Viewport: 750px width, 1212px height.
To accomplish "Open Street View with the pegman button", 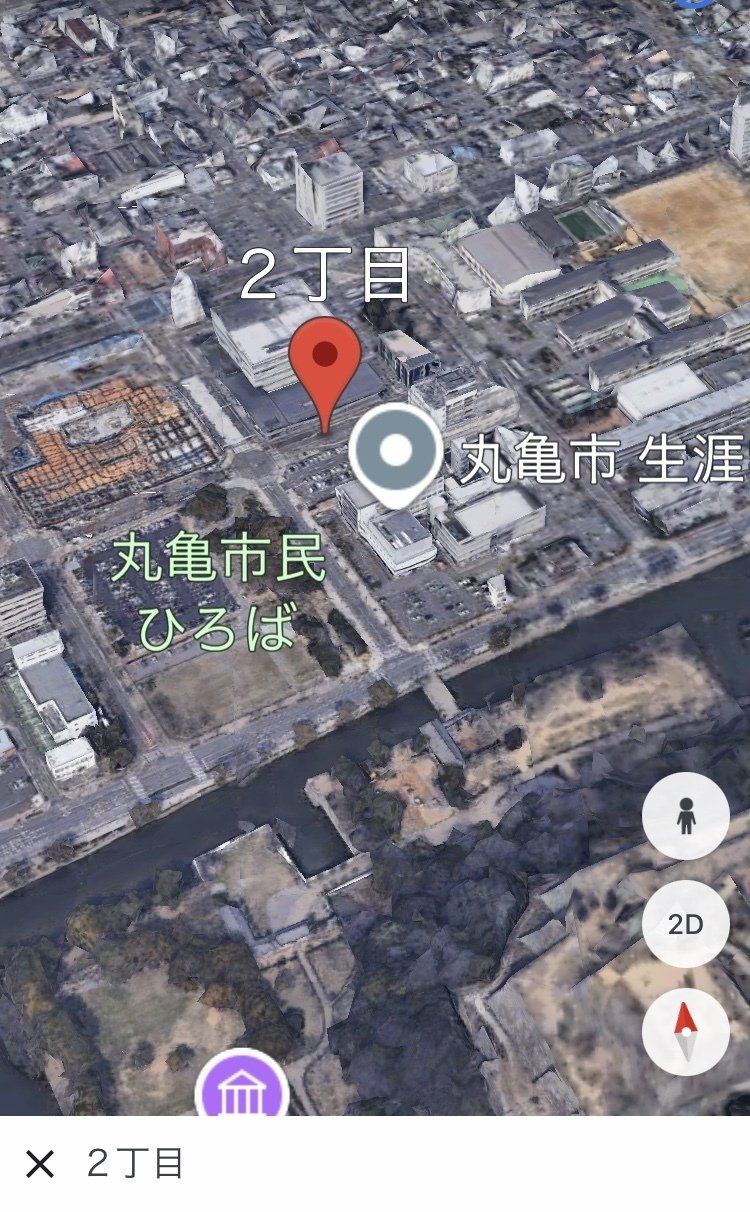I will pyautogui.click(x=685, y=816).
